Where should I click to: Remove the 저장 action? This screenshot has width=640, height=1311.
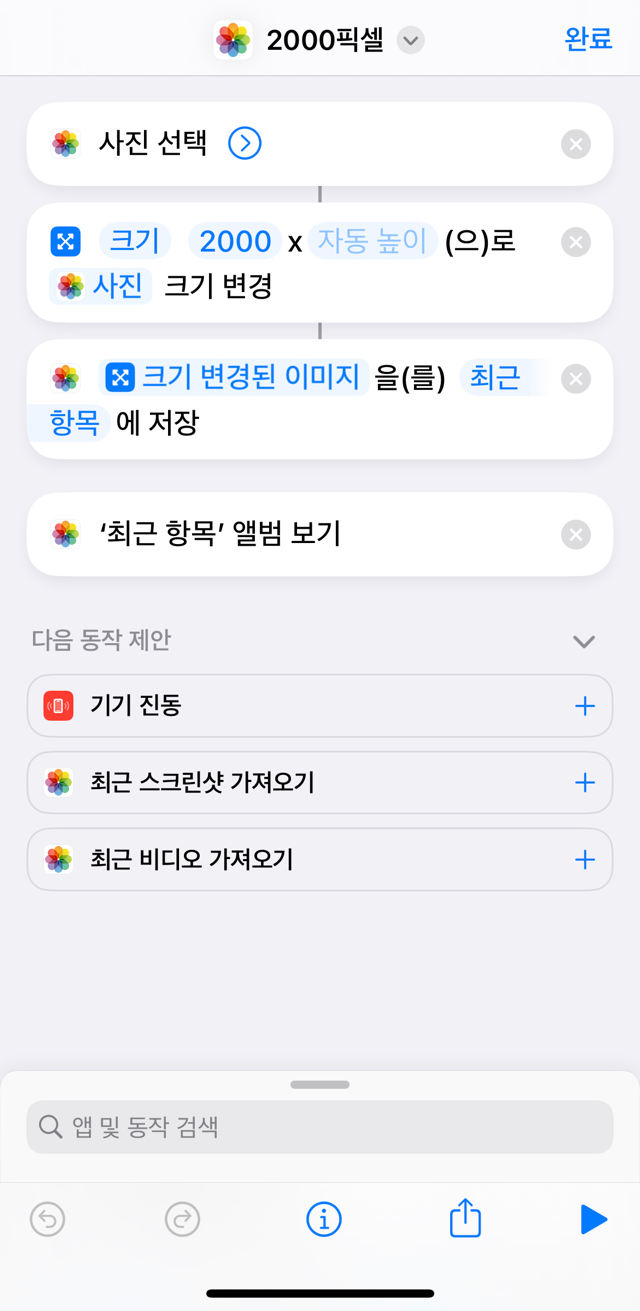(x=576, y=379)
